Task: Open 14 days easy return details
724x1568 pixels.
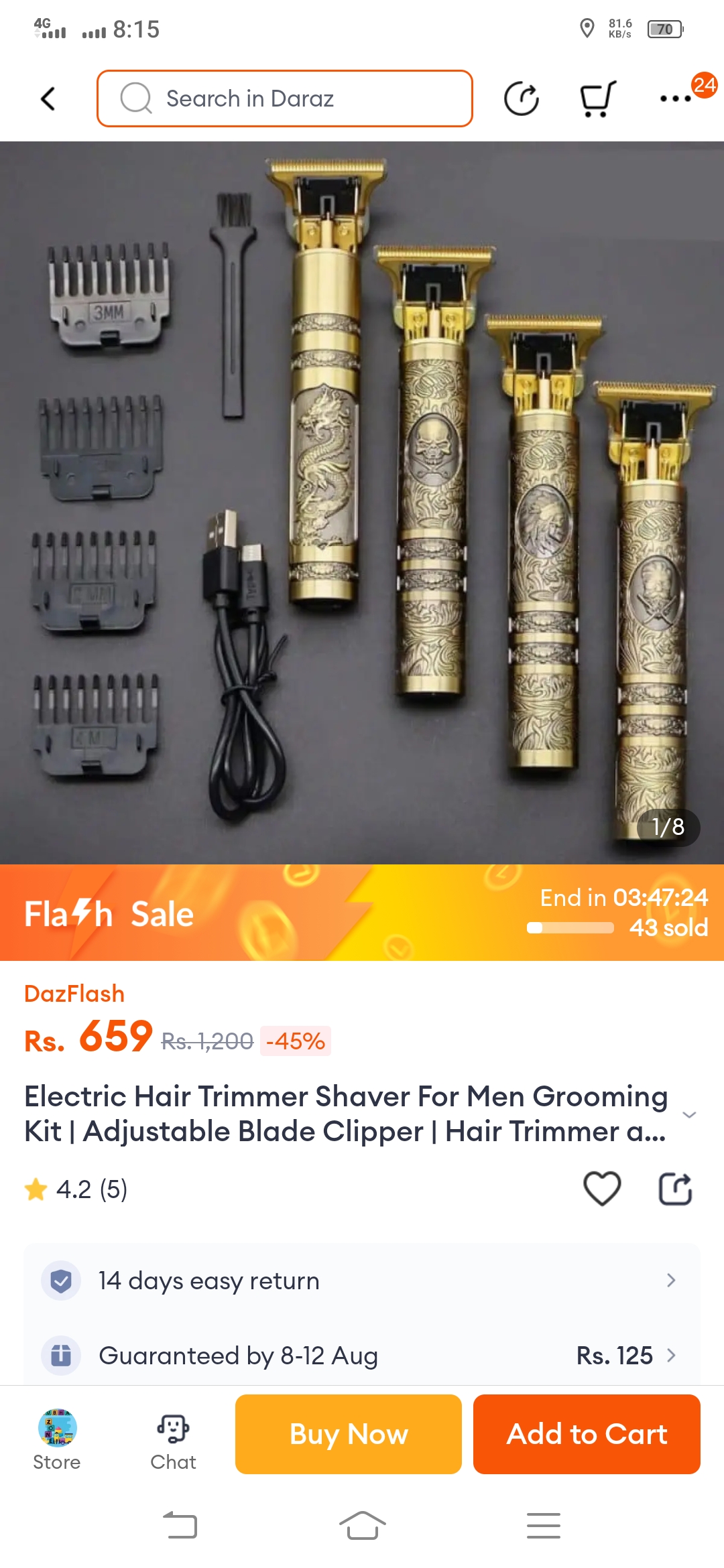Action: point(362,1281)
